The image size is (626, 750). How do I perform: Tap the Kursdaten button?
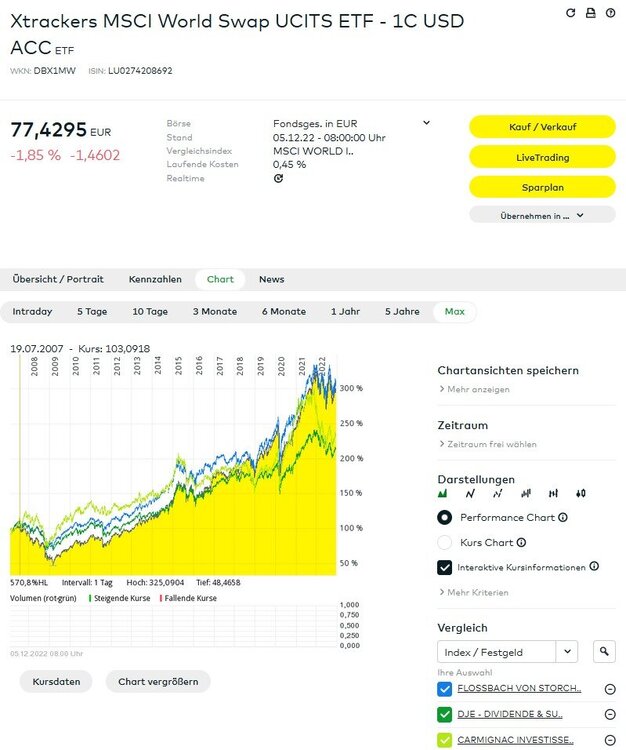pos(56,681)
